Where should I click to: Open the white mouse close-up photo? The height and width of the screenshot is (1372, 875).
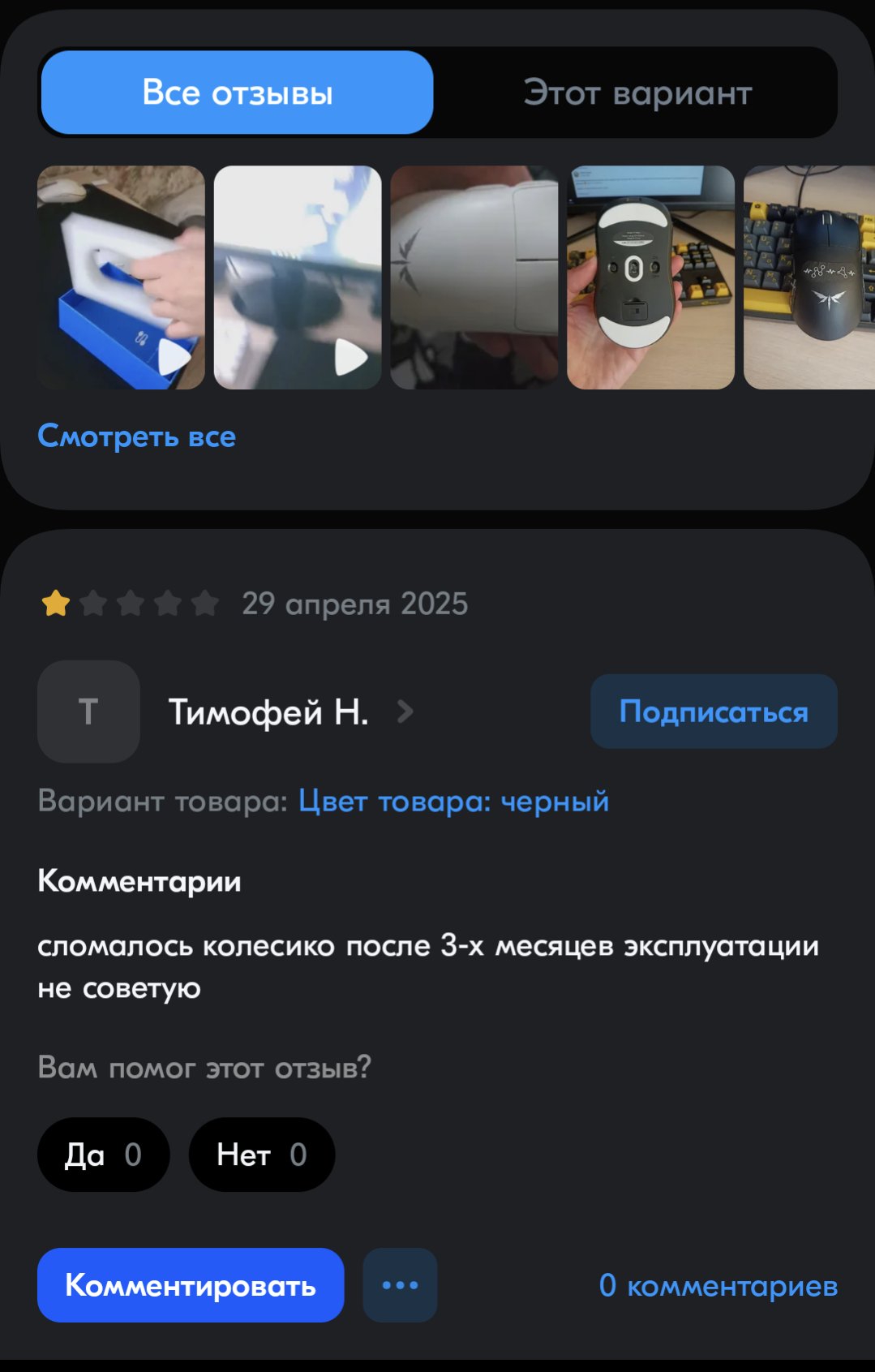click(474, 277)
